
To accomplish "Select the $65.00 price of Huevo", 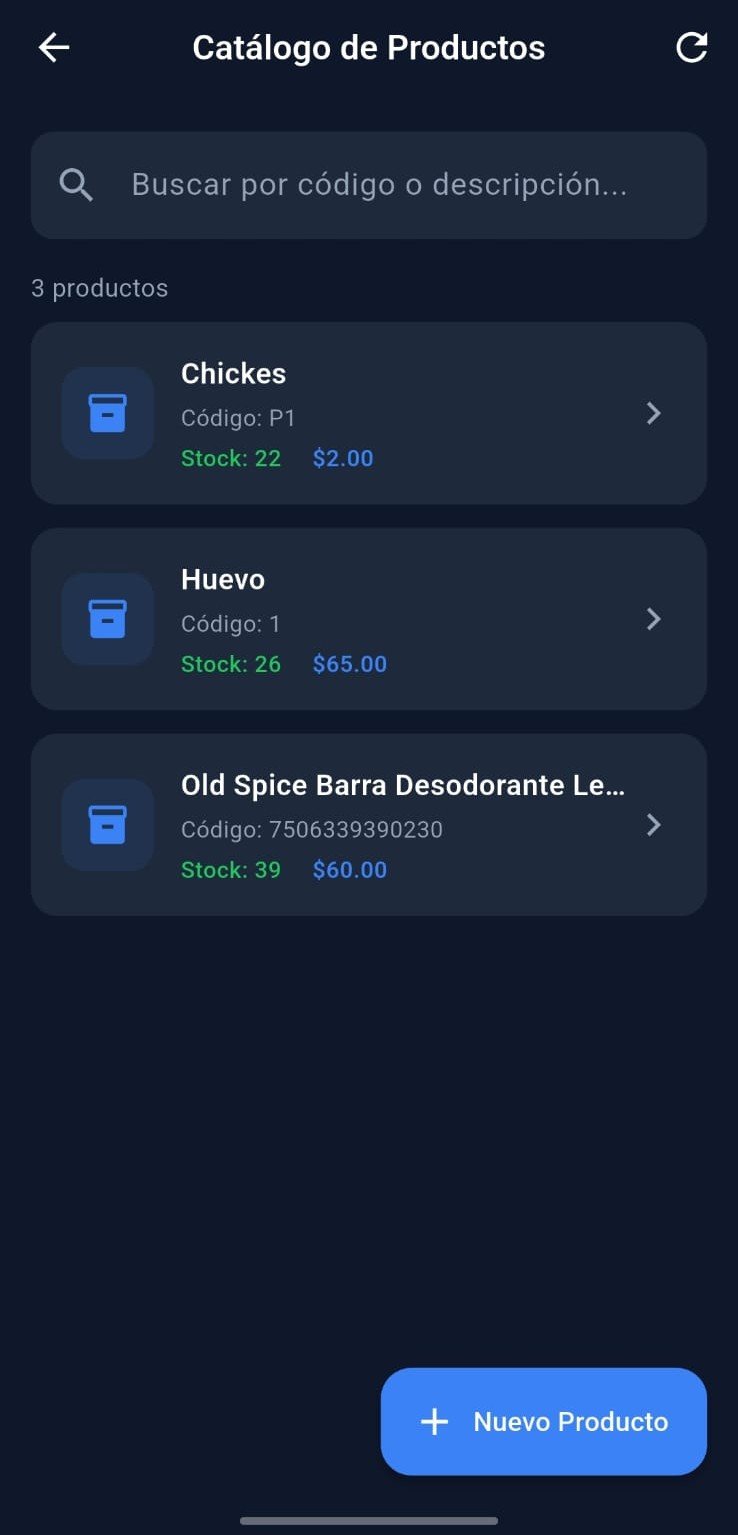I will (x=349, y=664).
